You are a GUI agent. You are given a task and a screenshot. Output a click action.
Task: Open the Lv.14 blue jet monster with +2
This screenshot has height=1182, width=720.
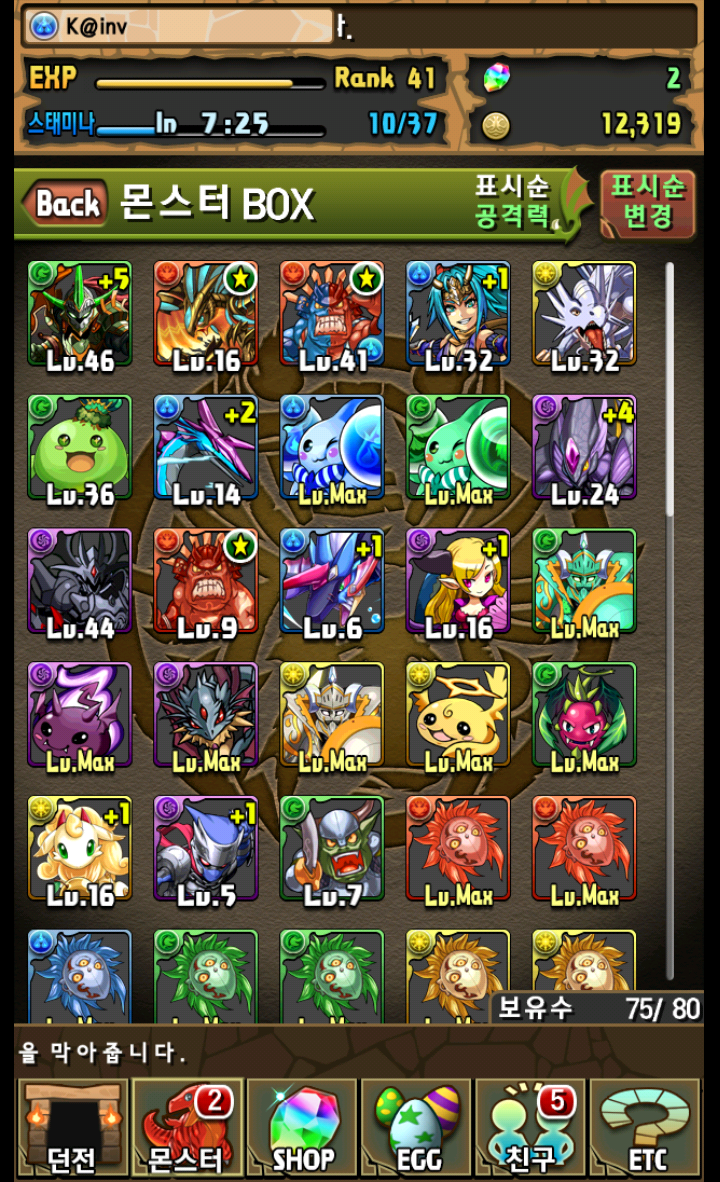click(x=206, y=447)
